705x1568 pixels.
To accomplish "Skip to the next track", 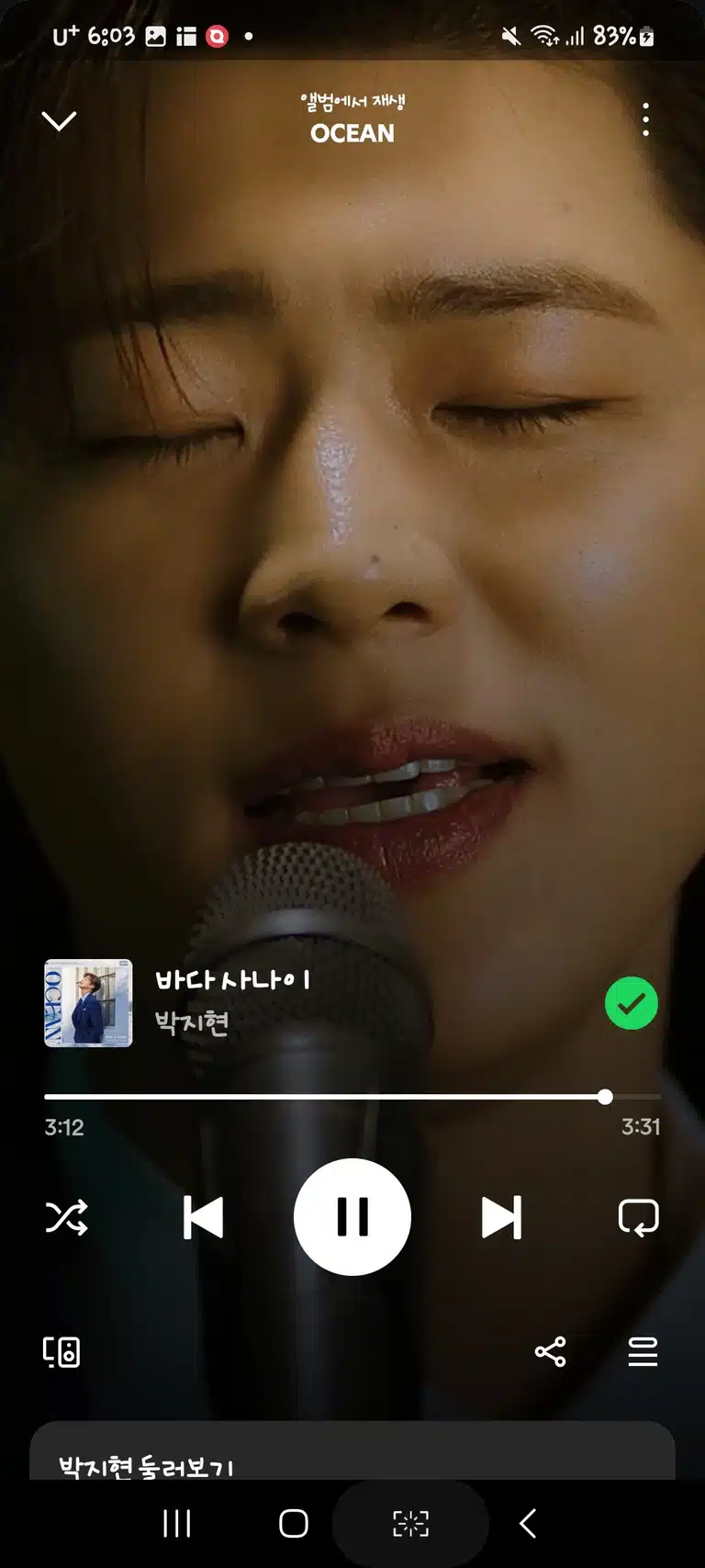I will click(x=501, y=1217).
